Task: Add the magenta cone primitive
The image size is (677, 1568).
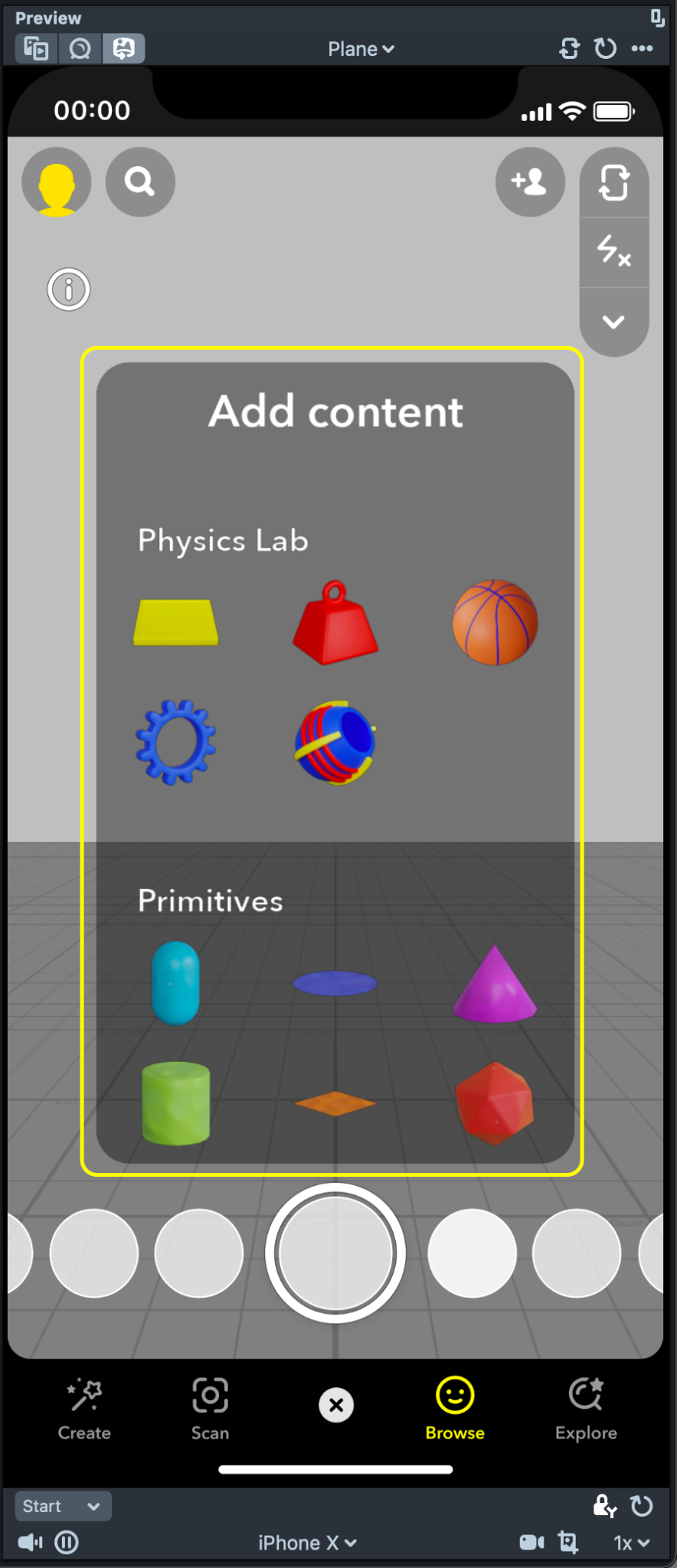Action: 495,985
